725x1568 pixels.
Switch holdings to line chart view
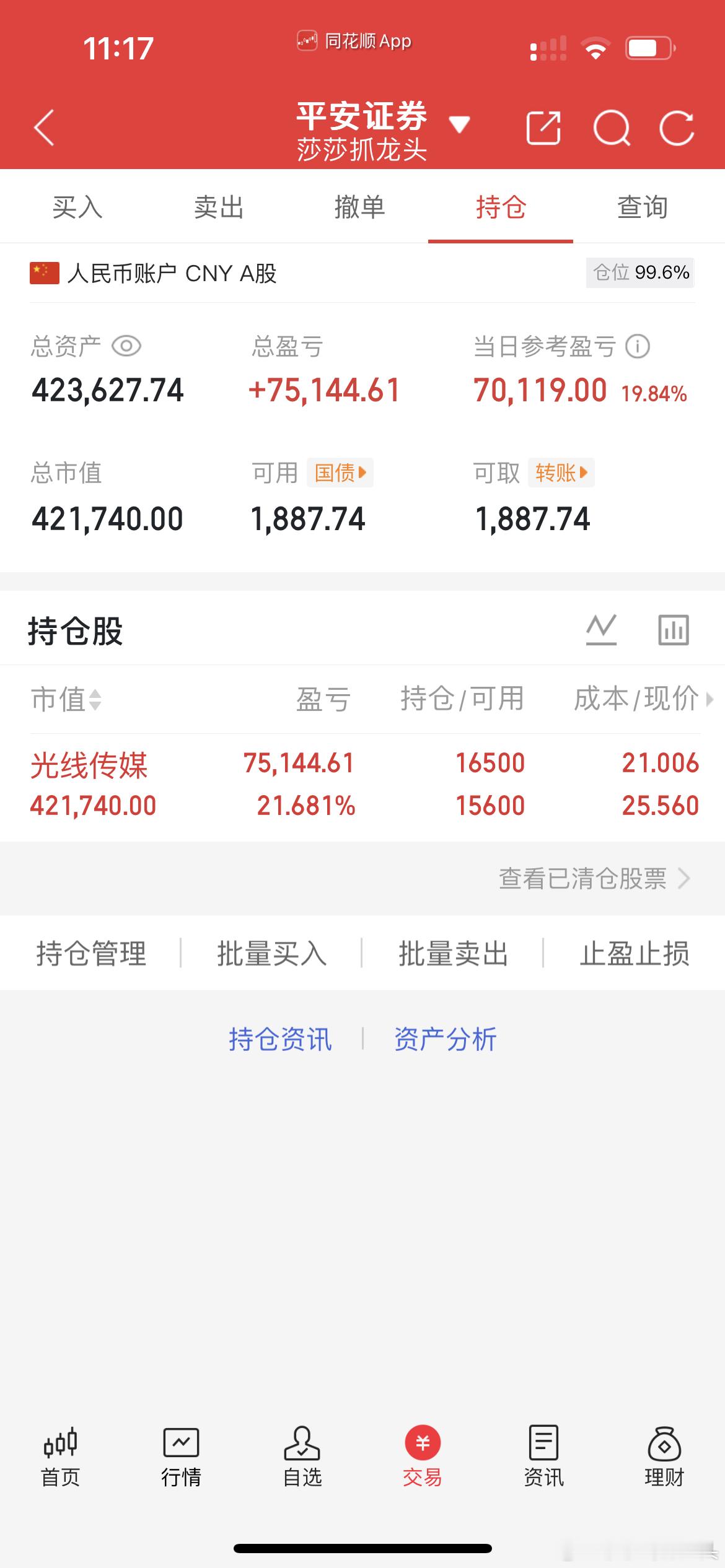point(602,630)
